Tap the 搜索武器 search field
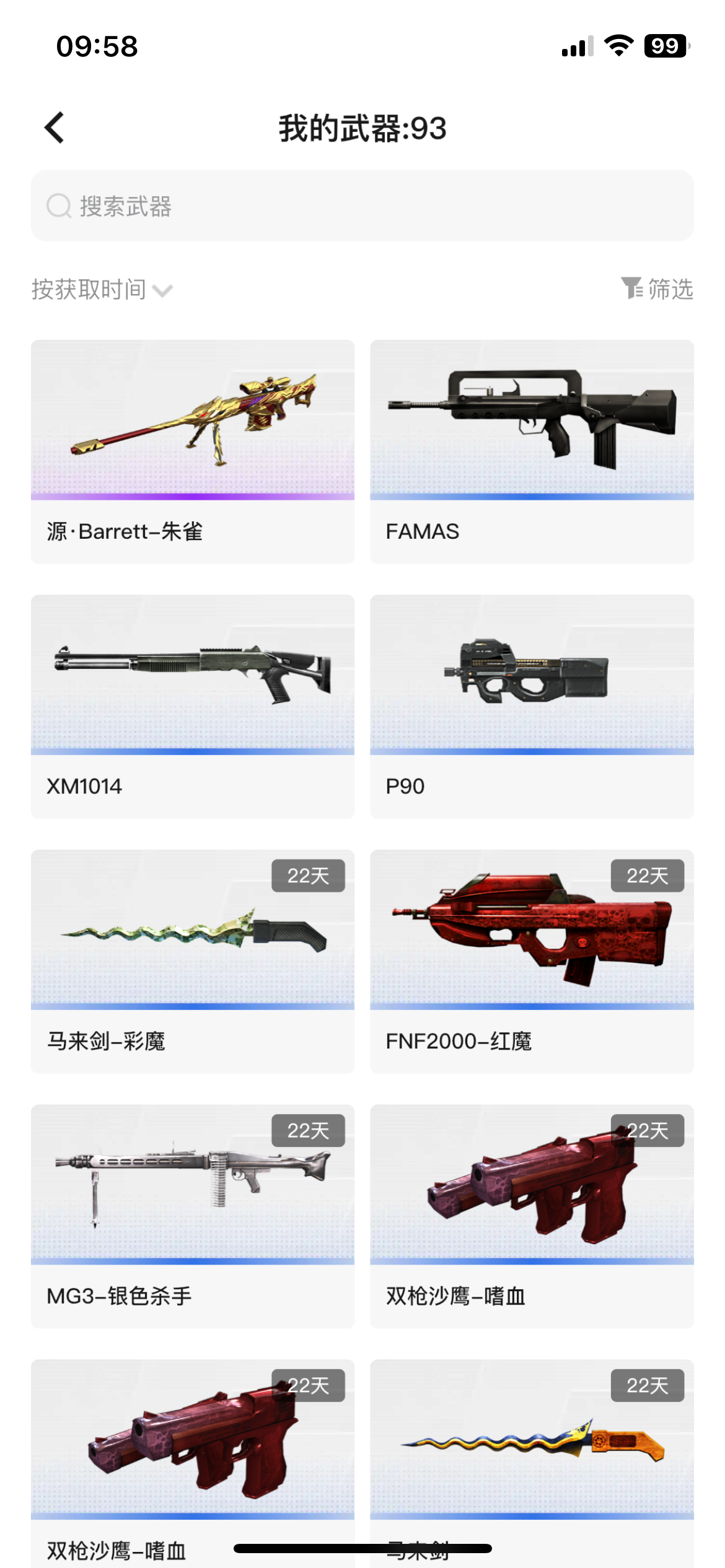 point(362,206)
